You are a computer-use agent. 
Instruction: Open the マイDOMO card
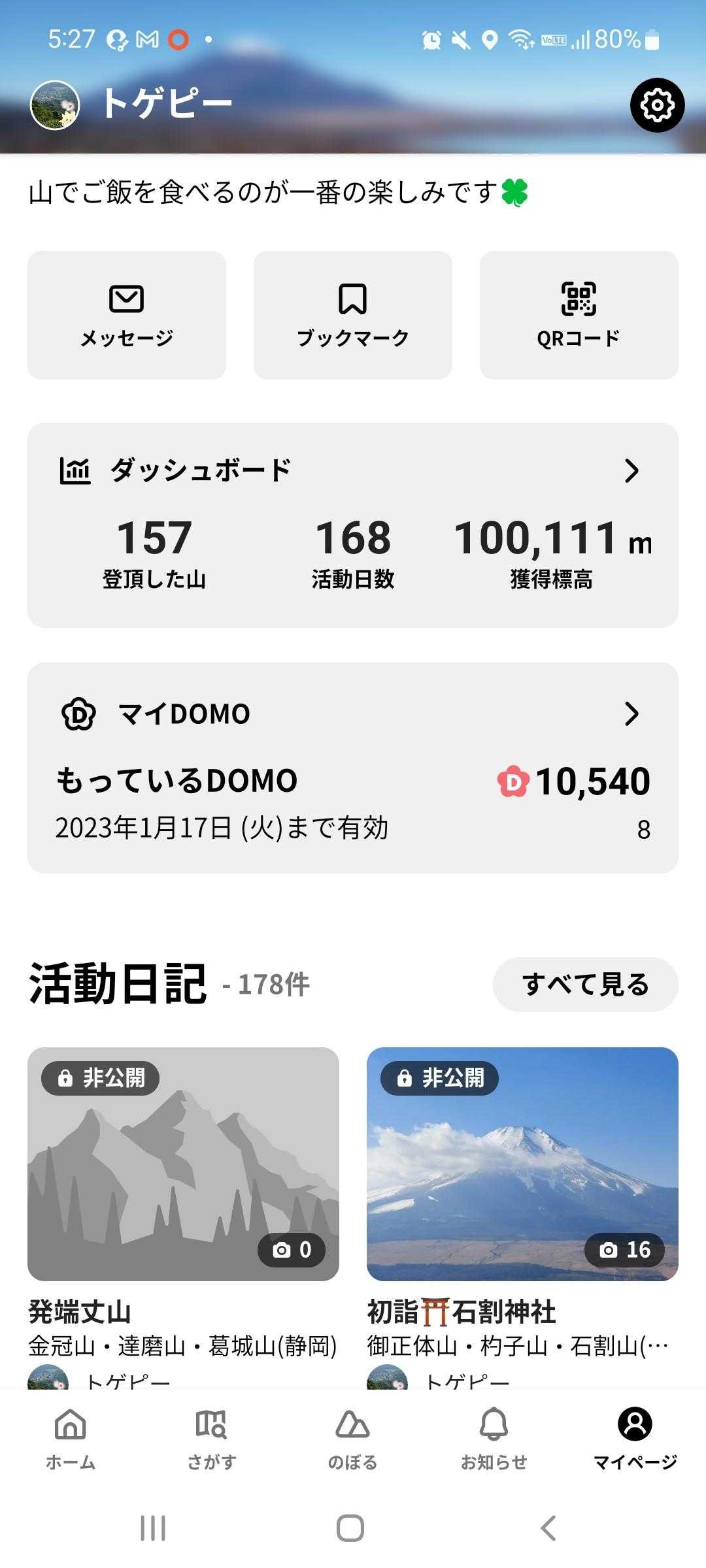[353, 767]
